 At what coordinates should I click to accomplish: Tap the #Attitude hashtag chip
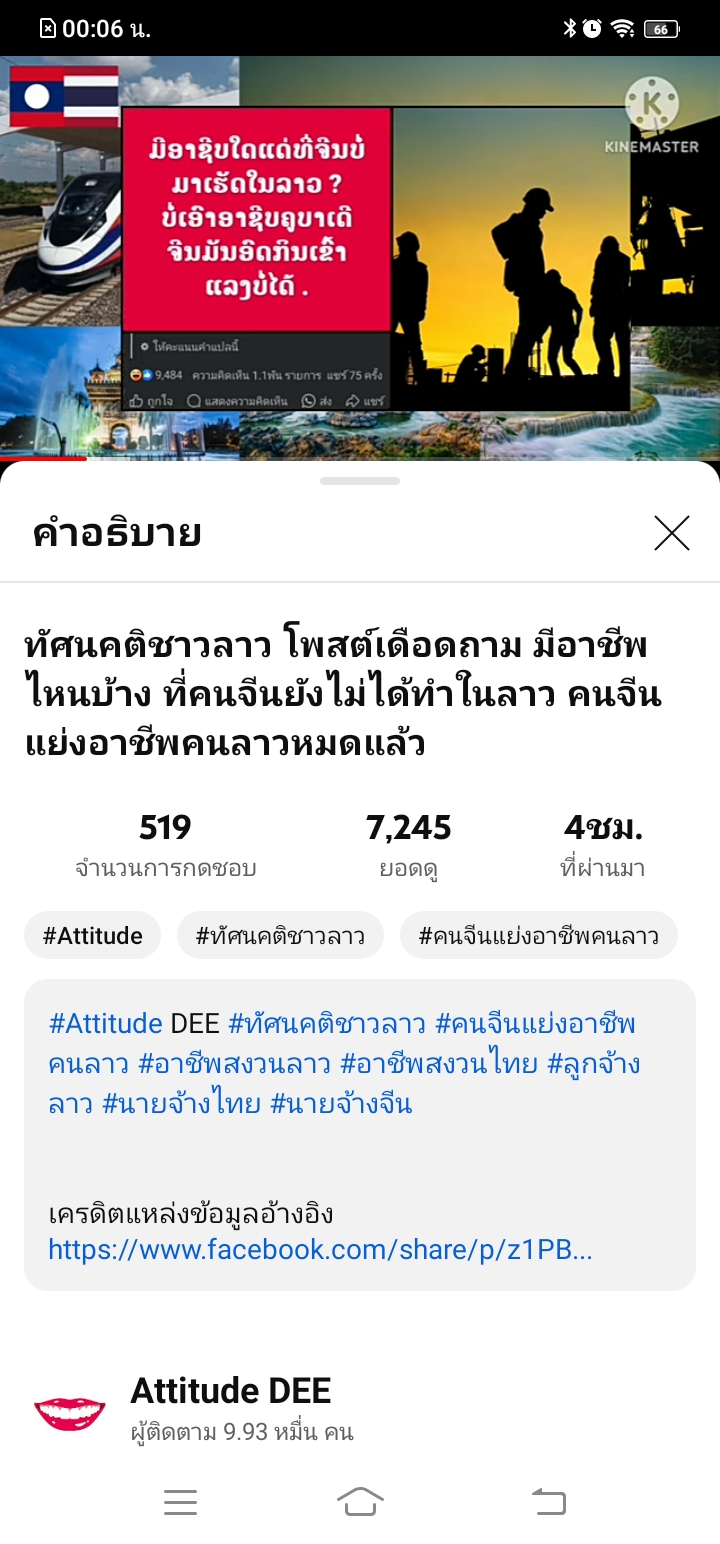93,936
